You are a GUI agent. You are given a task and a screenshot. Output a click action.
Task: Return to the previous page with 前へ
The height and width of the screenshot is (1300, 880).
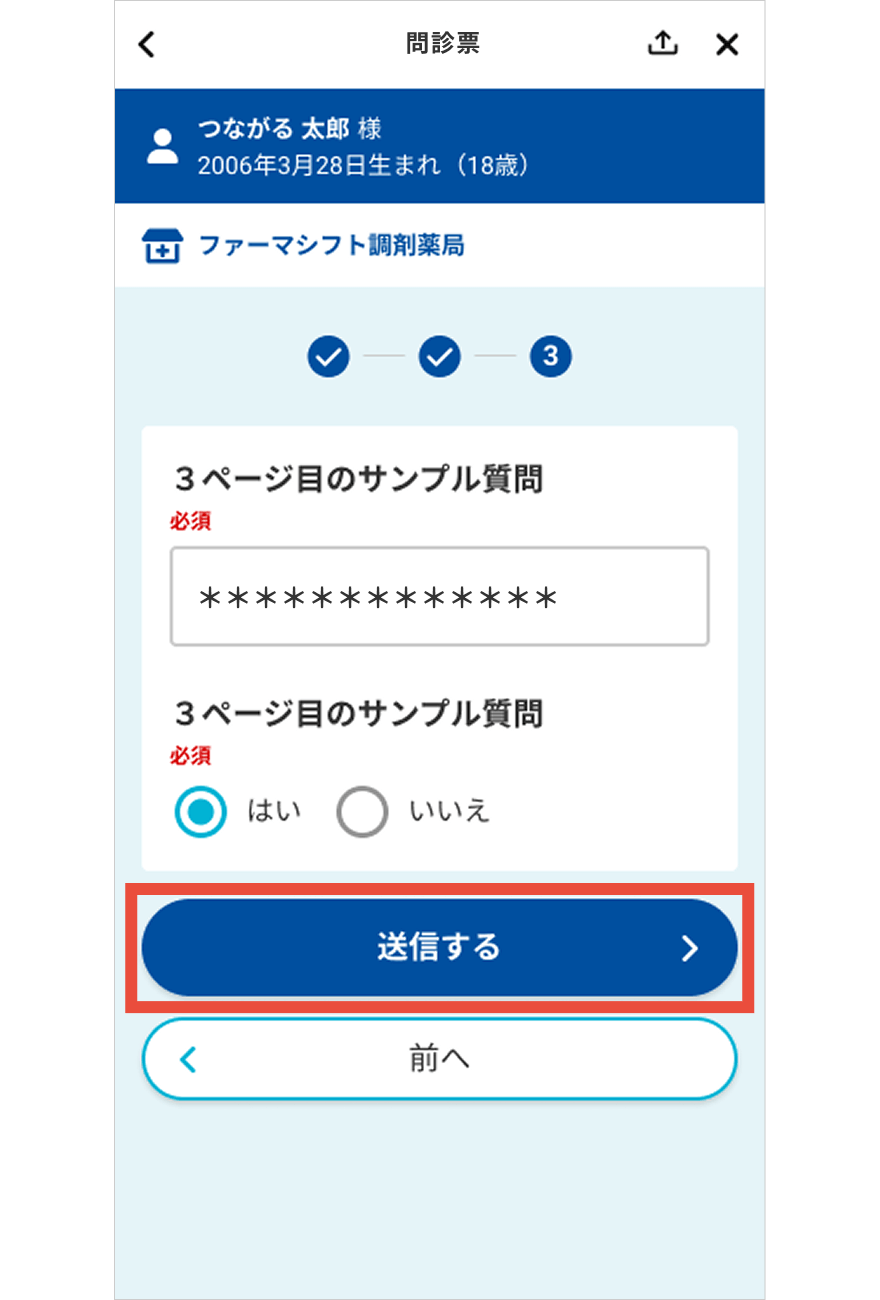pyautogui.click(x=439, y=1060)
